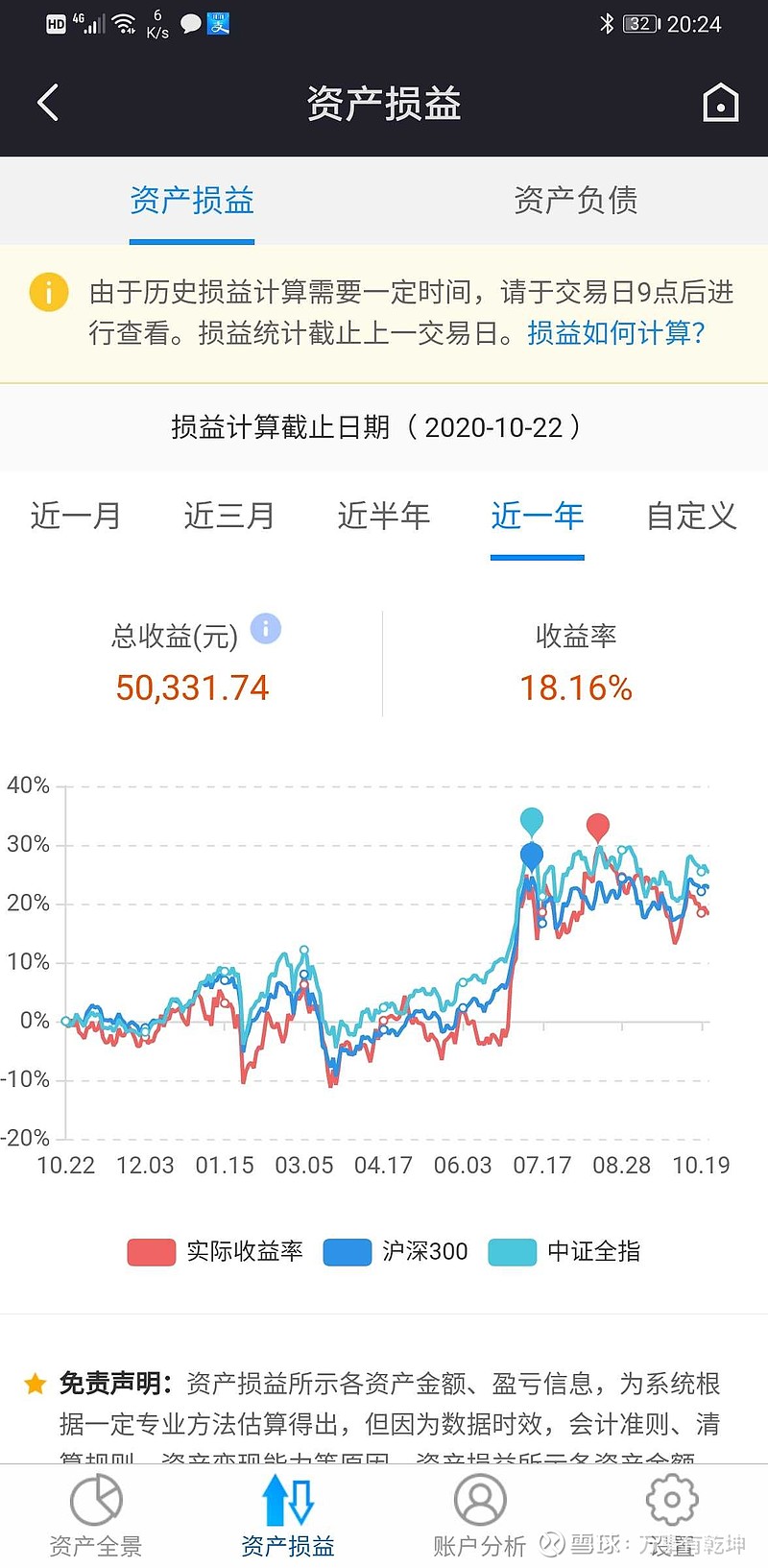768x1568 pixels.
Task: Switch to the 资产负债 tab
Action: point(575,201)
